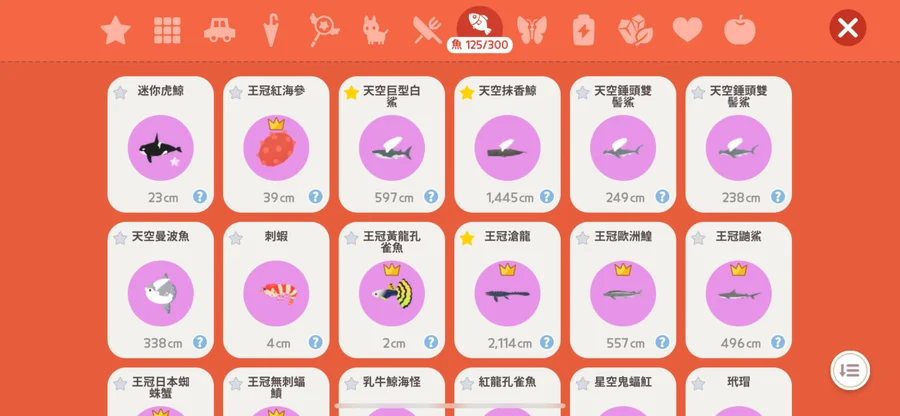The image size is (900, 416).
Task: Show info for 王冠黃龍孔雀魚
Action: [x=431, y=343]
